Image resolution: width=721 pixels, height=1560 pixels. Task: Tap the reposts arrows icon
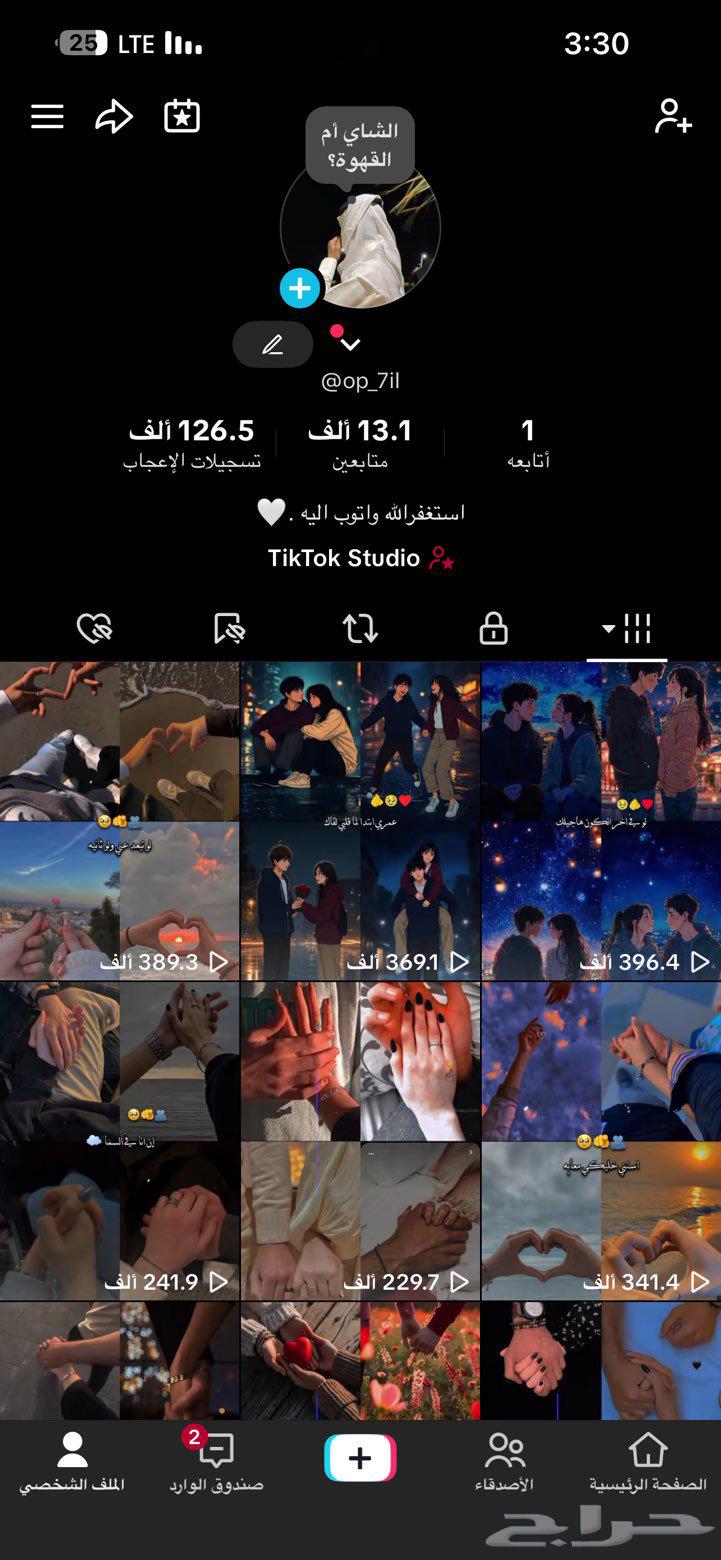coord(360,629)
